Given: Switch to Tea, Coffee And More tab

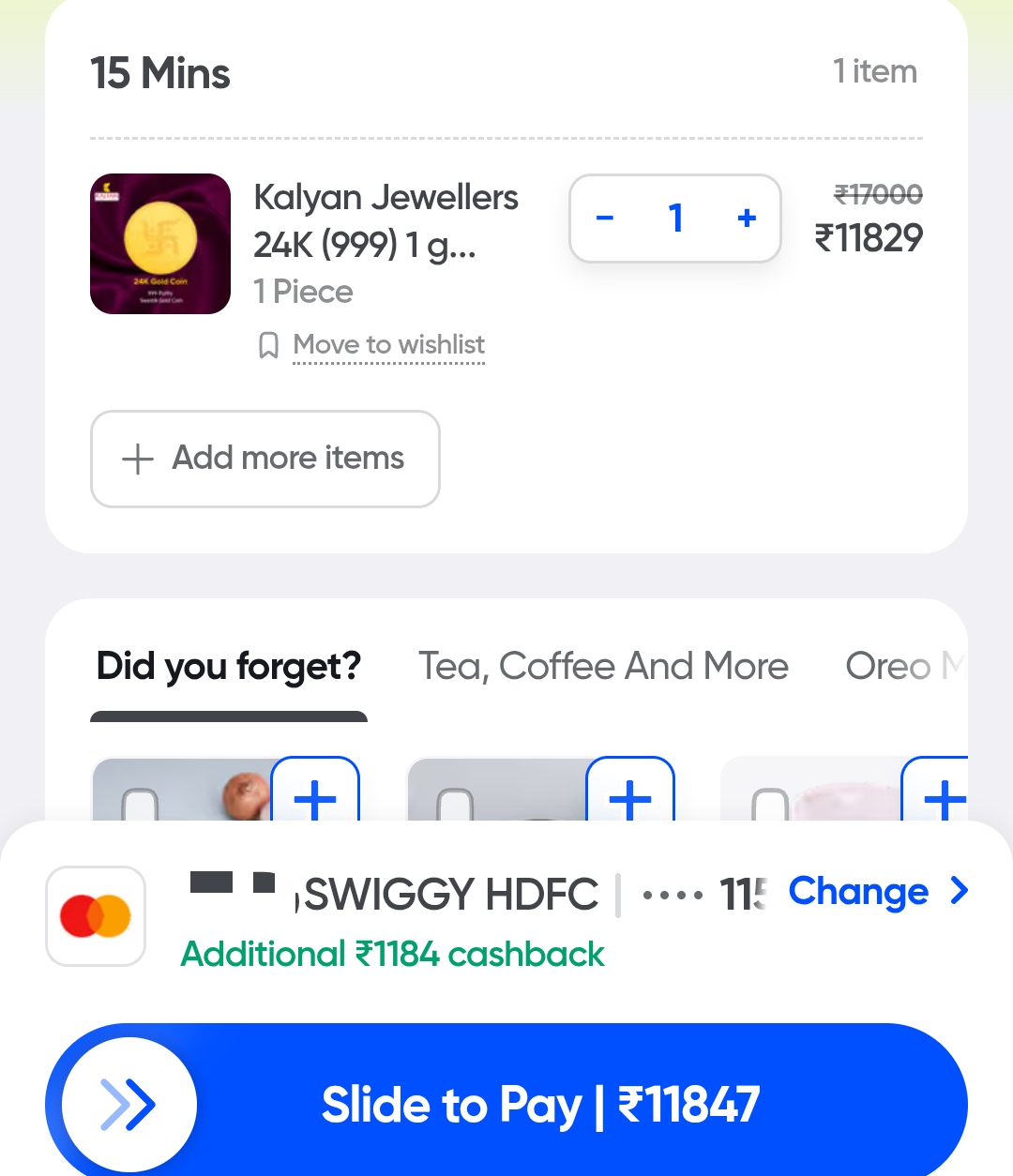Looking at the screenshot, I should (602, 667).
